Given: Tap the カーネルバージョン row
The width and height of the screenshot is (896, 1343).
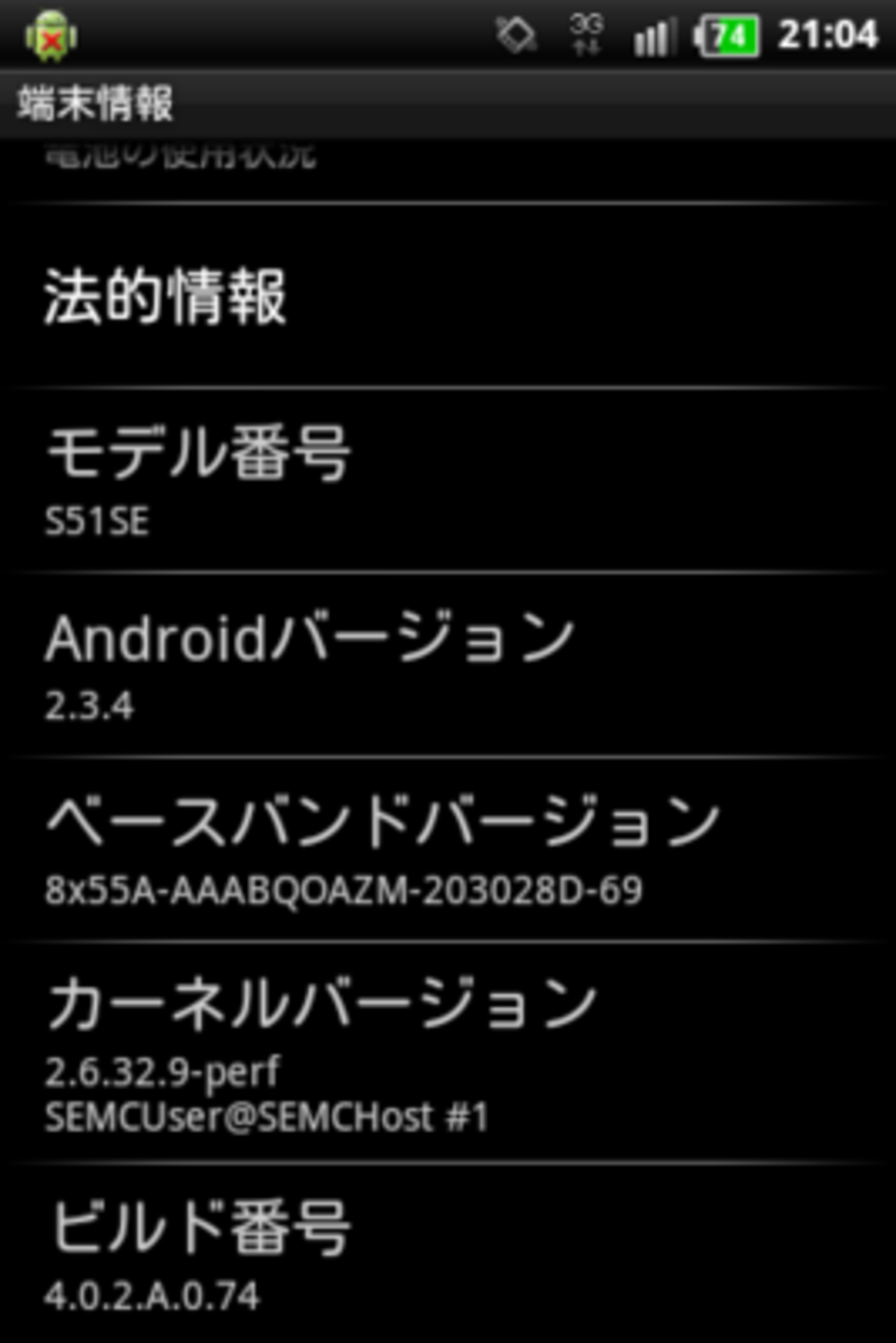Looking at the screenshot, I should [x=447, y=1051].
